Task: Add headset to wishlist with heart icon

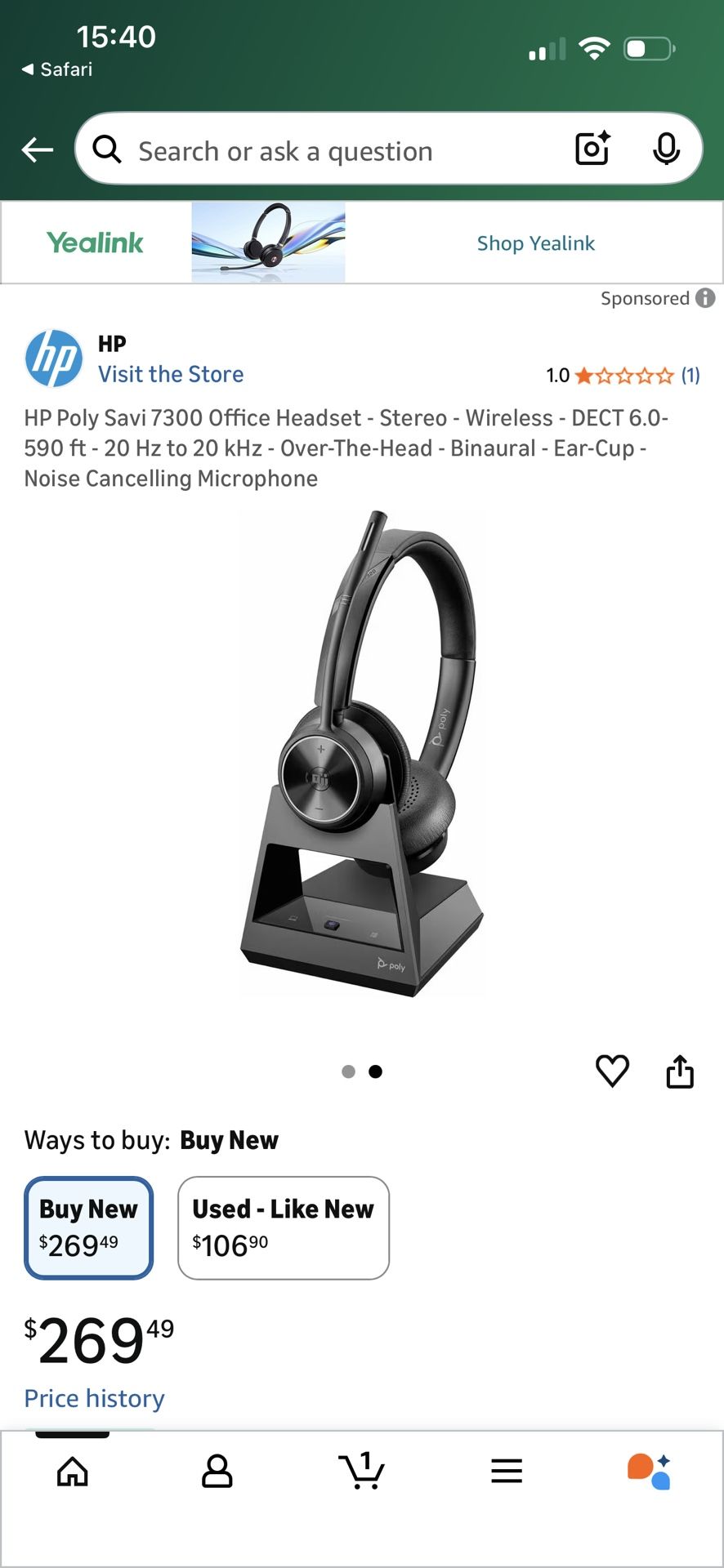Action: pos(612,1071)
